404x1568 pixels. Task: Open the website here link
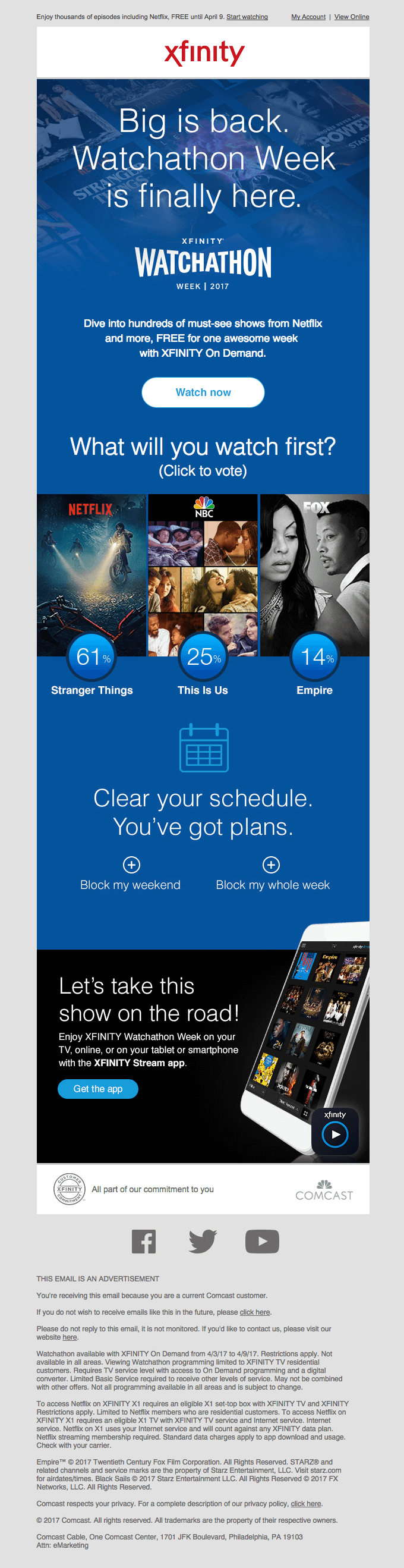click(x=70, y=1337)
